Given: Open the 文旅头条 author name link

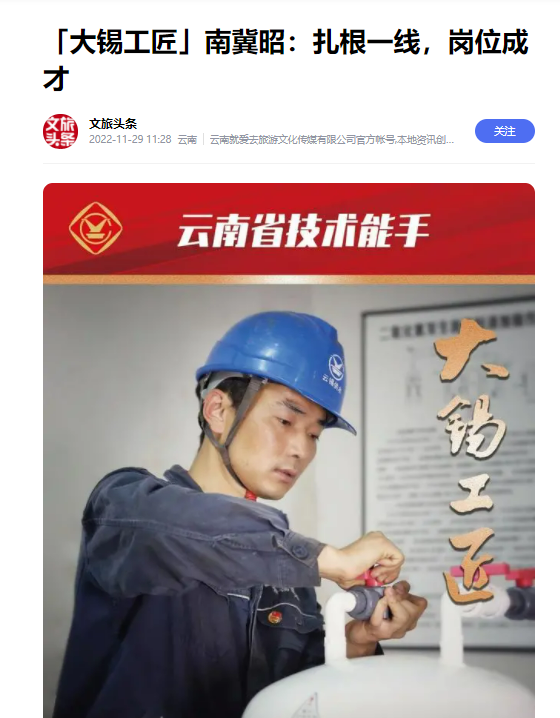Looking at the screenshot, I should pos(113,124).
